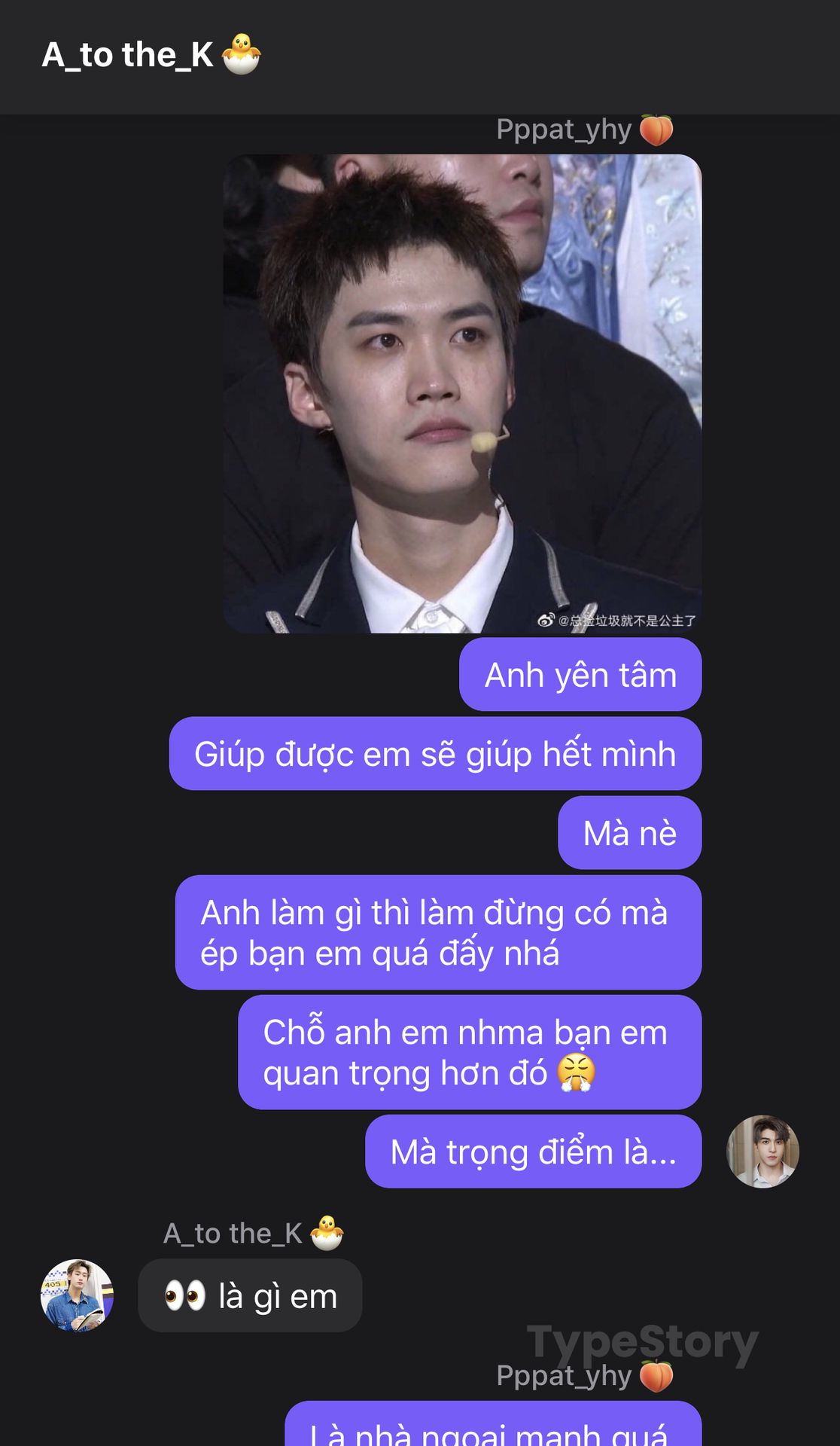Open A_to the_K's profile avatar
The height and width of the screenshot is (1446, 840).
[x=77, y=1295]
